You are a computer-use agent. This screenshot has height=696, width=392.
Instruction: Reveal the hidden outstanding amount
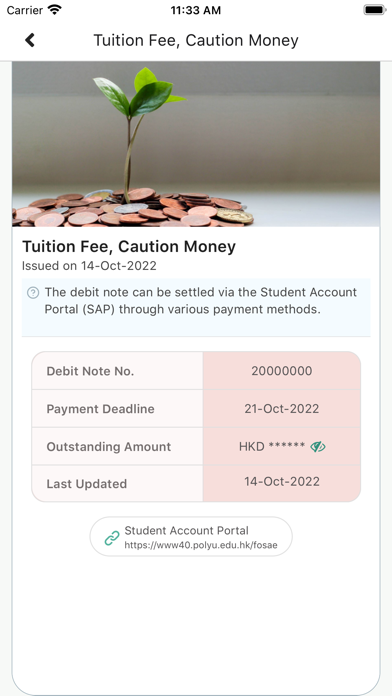tap(317, 447)
